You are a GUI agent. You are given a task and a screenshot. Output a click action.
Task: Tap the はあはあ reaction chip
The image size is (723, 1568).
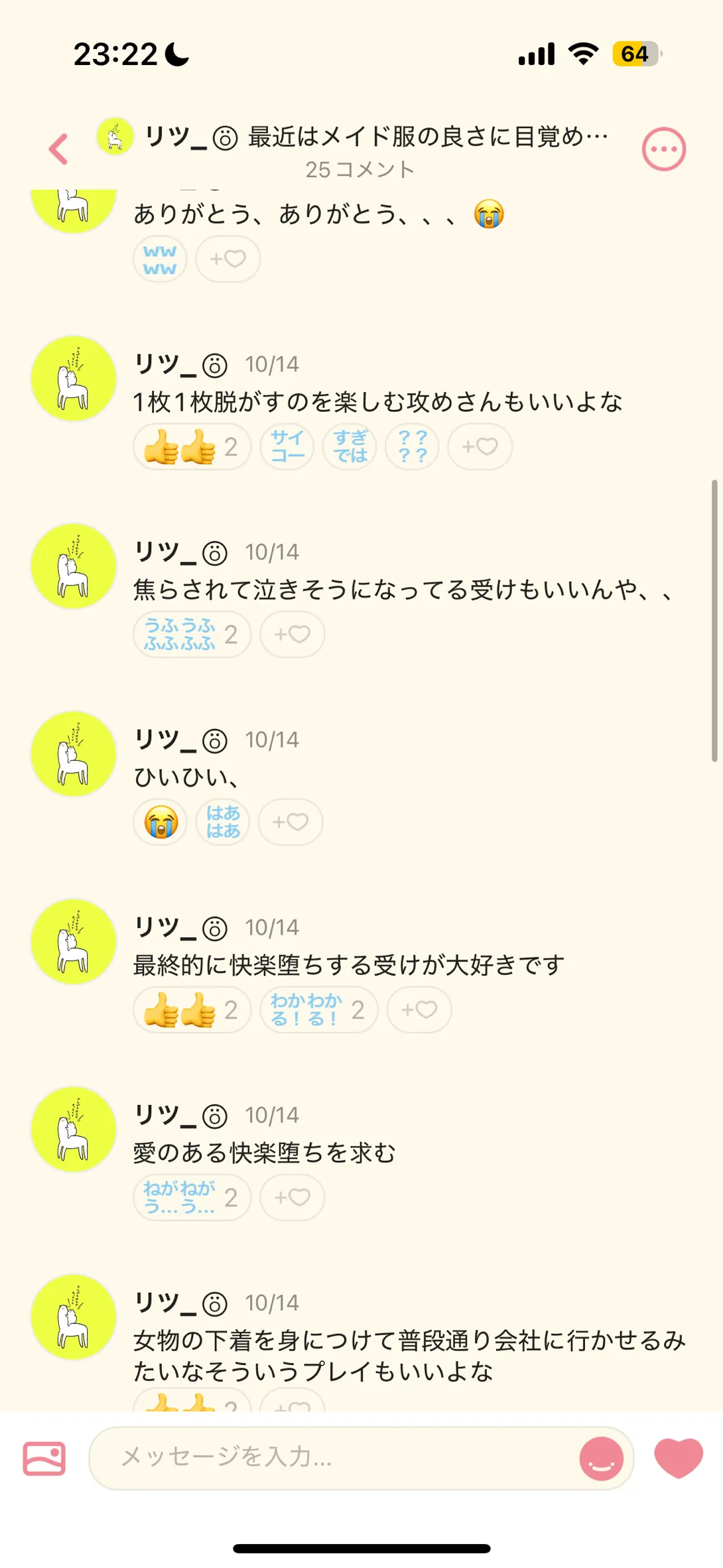(223, 822)
